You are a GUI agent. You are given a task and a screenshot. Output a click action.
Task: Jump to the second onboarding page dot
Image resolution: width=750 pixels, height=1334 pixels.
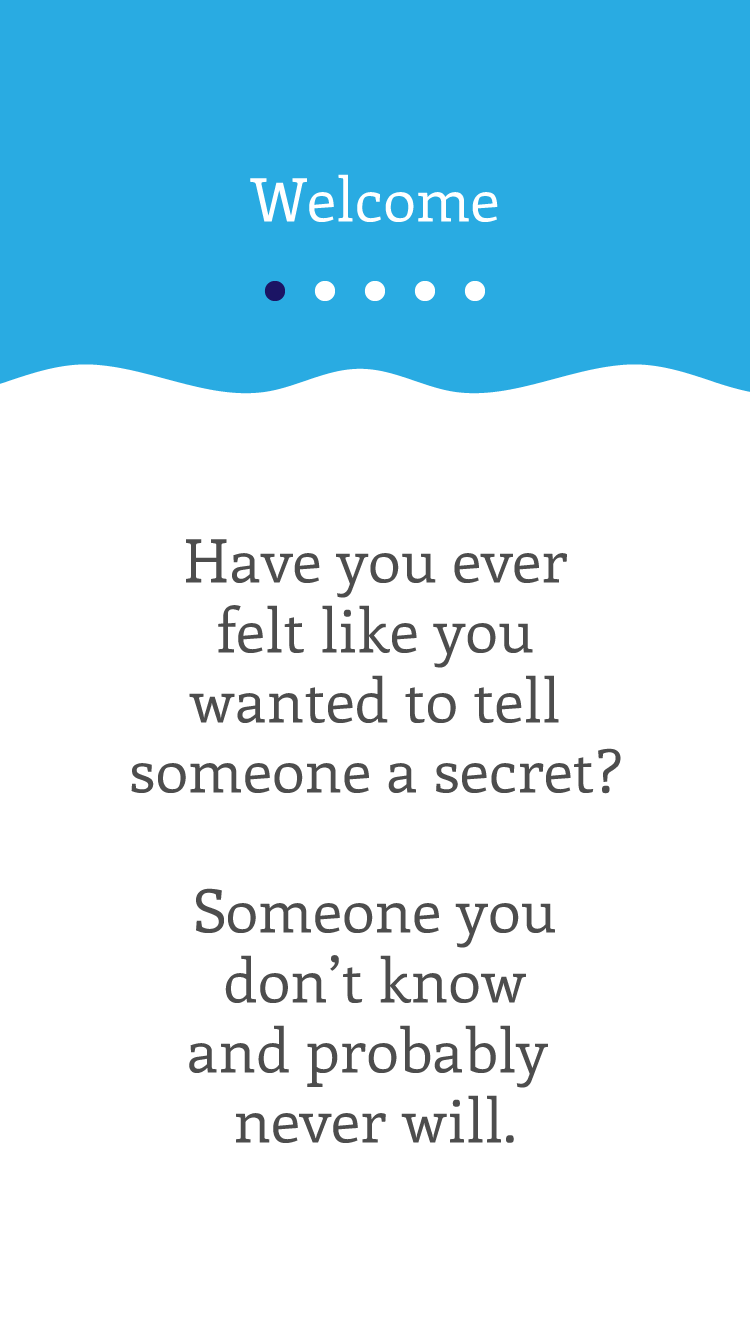point(325,291)
